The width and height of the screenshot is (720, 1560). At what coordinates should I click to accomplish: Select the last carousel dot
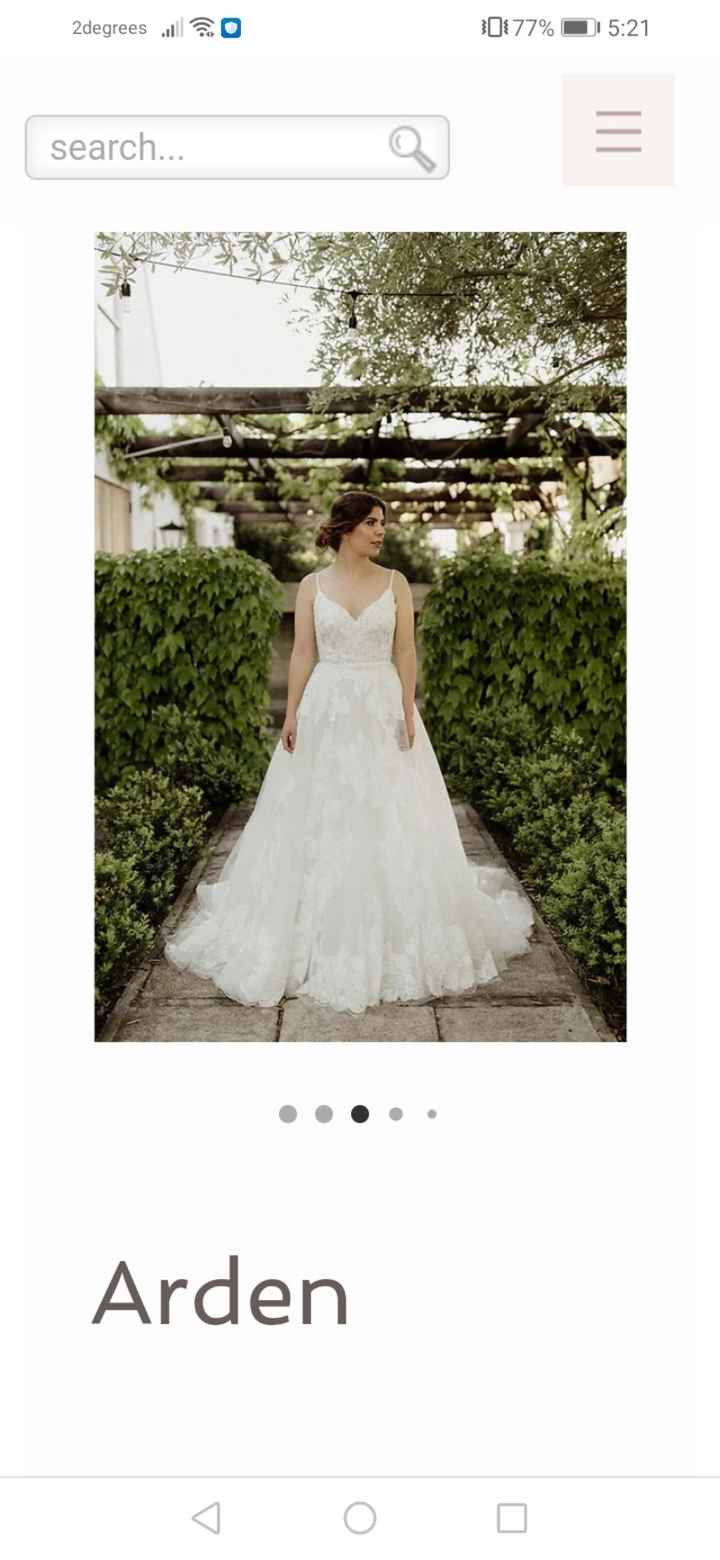[x=432, y=1113]
